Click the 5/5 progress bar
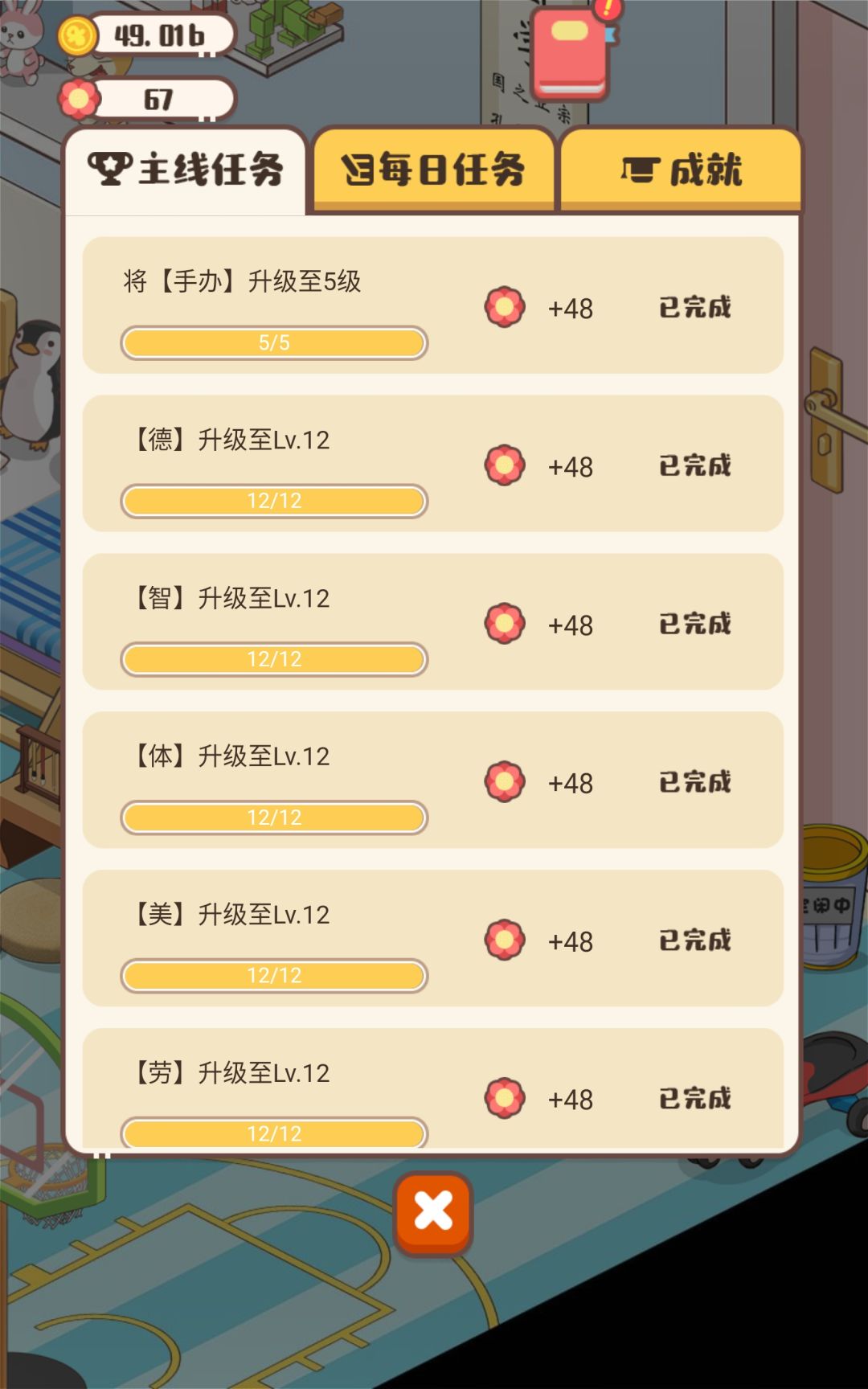This screenshot has height=1389, width=868. (x=273, y=342)
